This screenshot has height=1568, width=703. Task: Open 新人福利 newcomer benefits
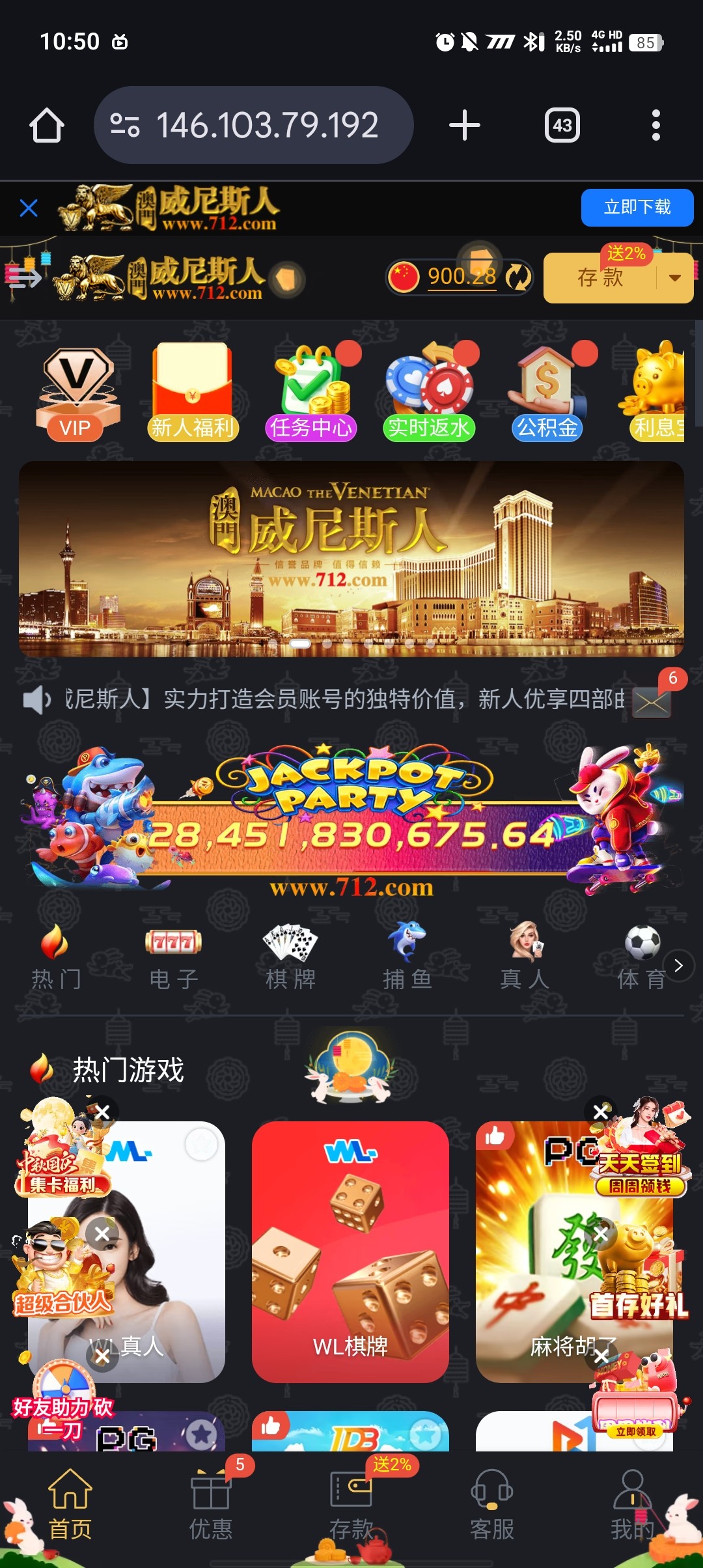coord(193,394)
